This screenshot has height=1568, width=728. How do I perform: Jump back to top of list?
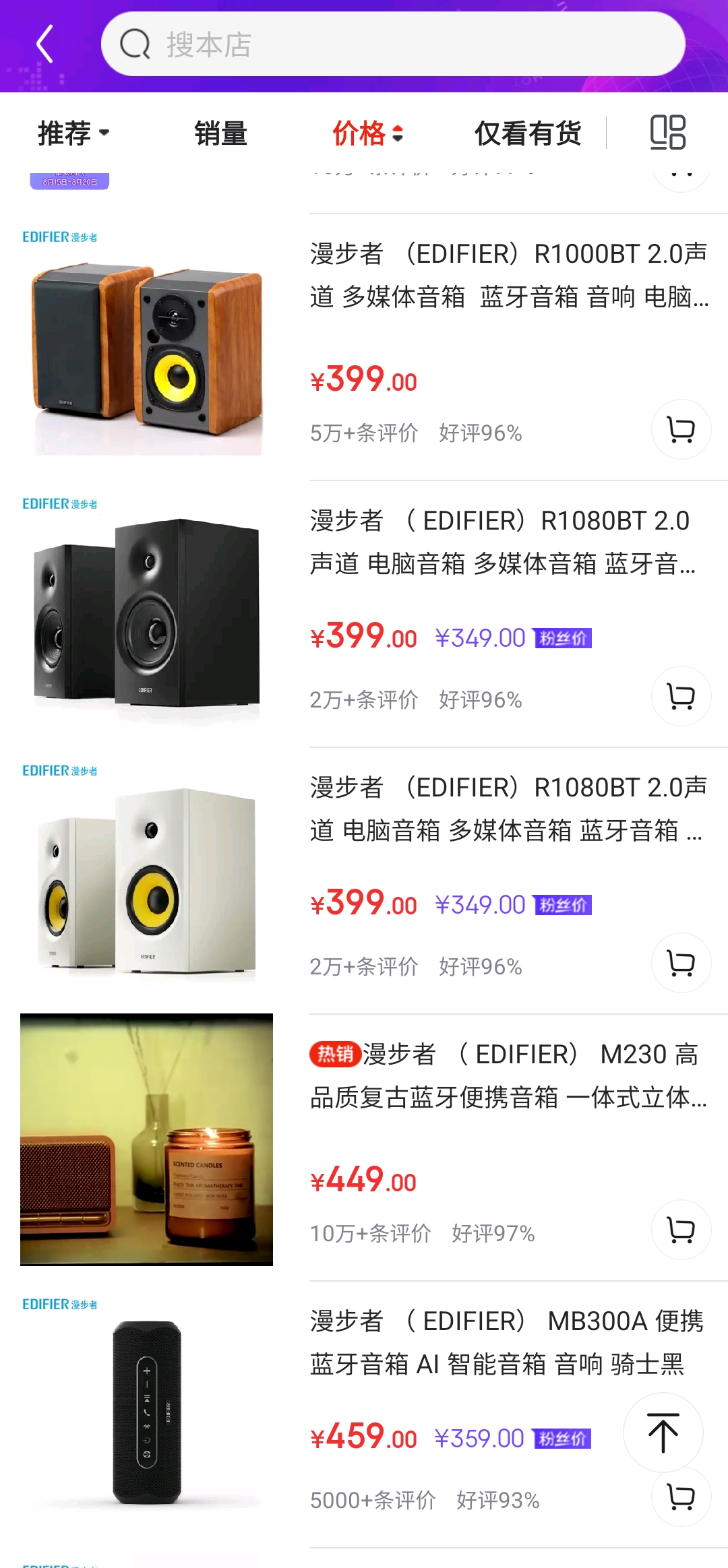(663, 1433)
